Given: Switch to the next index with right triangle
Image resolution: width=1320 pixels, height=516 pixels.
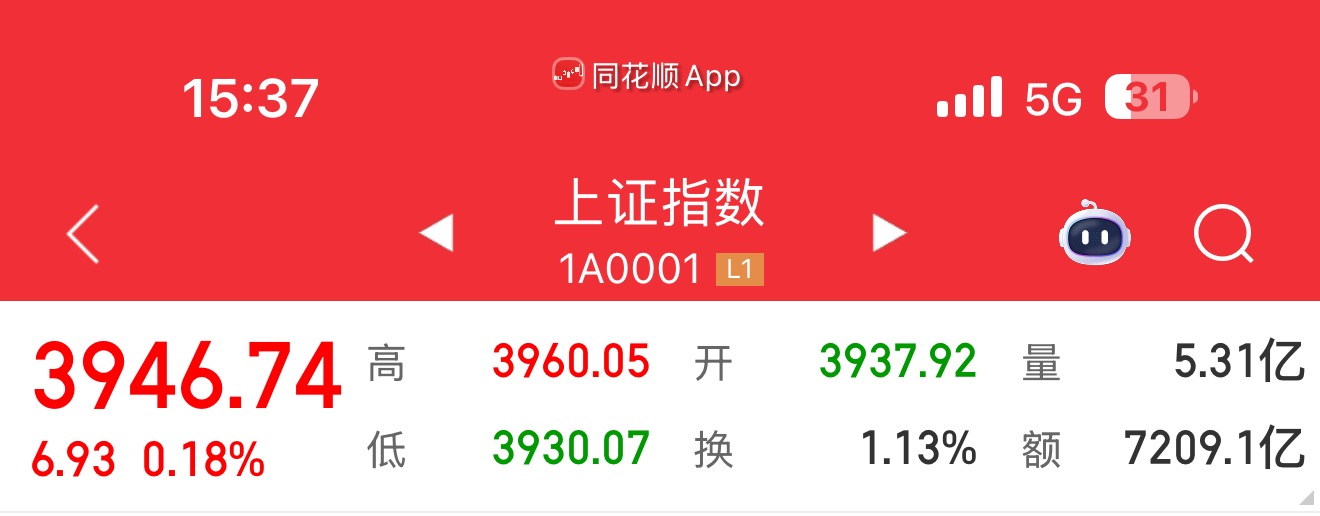Looking at the screenshot, I should pos(887,233).
